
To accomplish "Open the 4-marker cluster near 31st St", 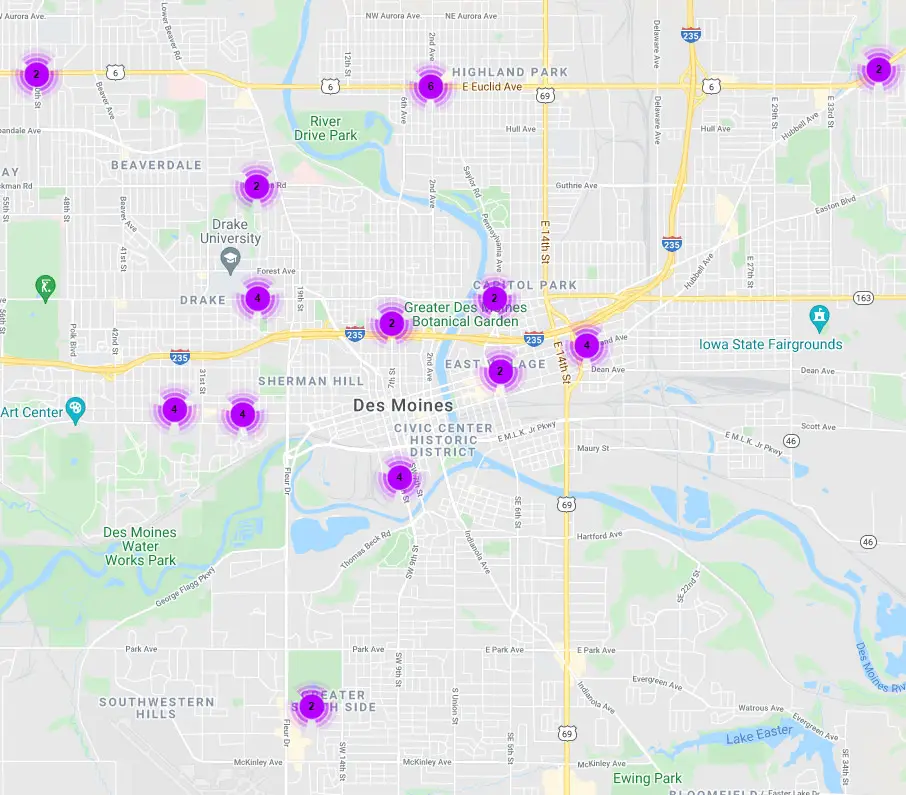I will click(174, 409).
